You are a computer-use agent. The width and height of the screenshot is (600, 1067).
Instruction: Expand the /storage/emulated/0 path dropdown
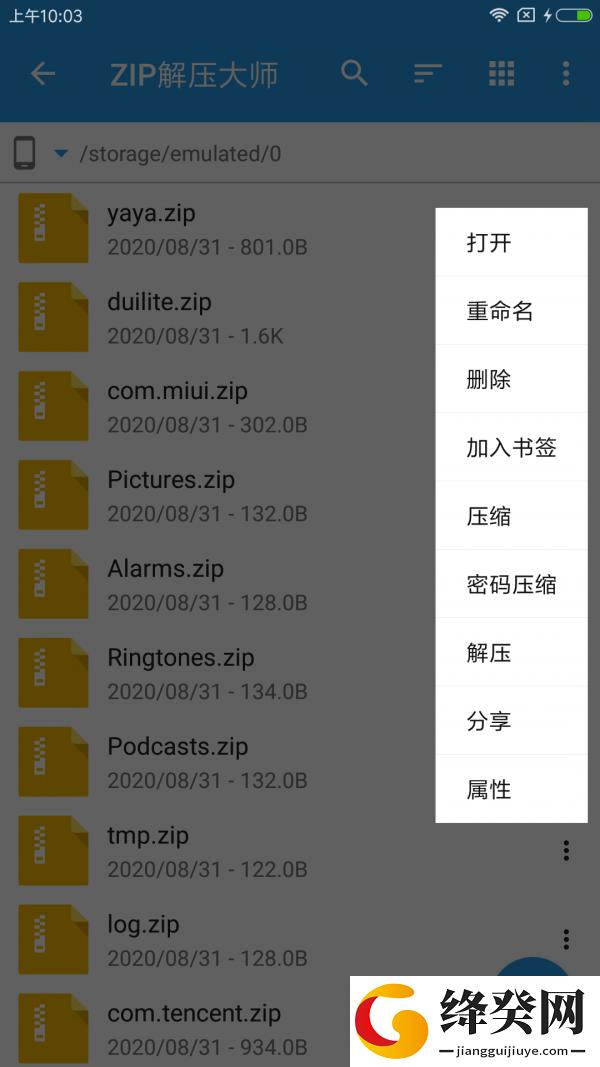click(x=61, y=154)
